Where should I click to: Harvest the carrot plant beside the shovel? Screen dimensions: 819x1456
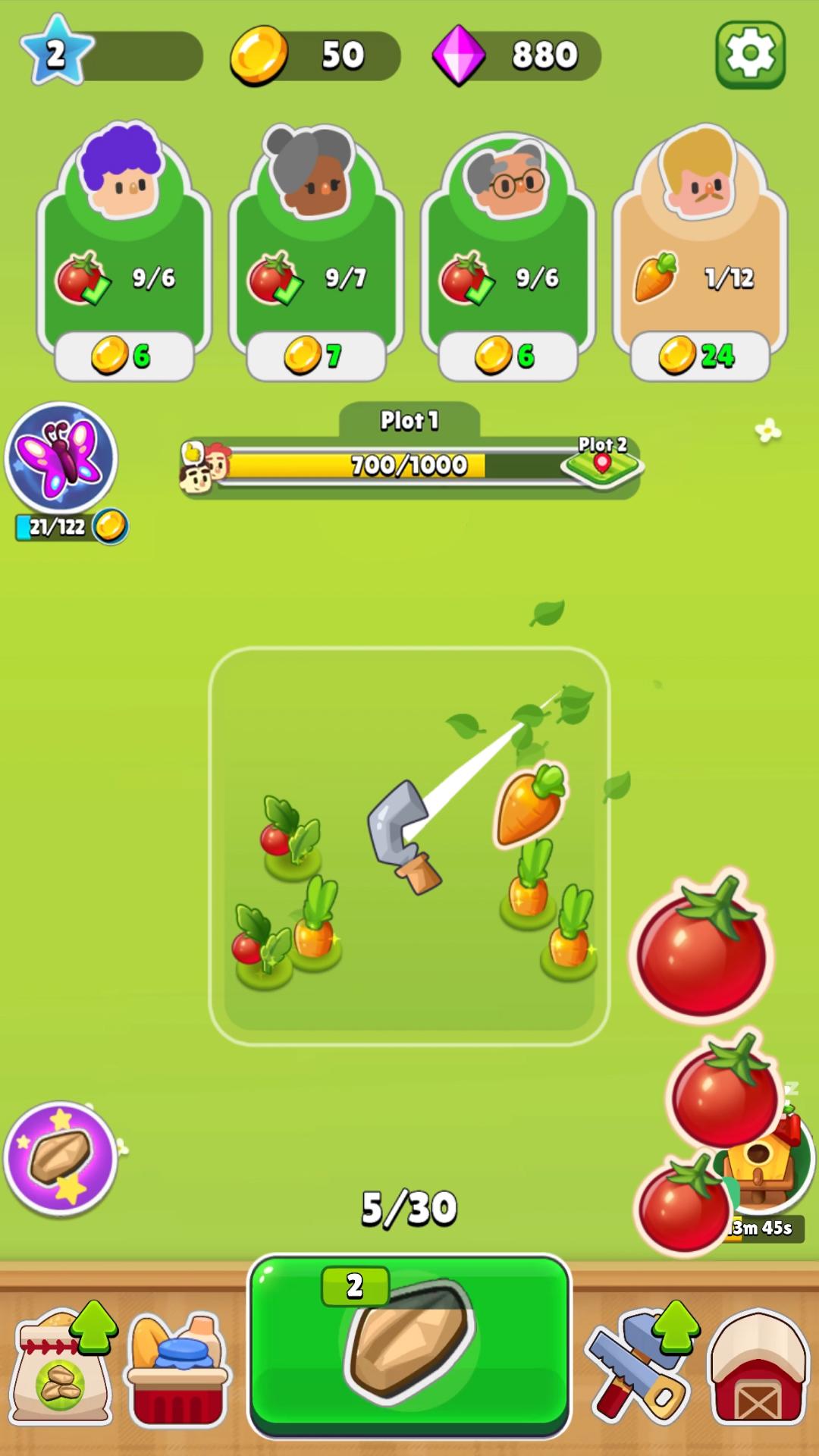pyautogui.click(x=529, y=887)
